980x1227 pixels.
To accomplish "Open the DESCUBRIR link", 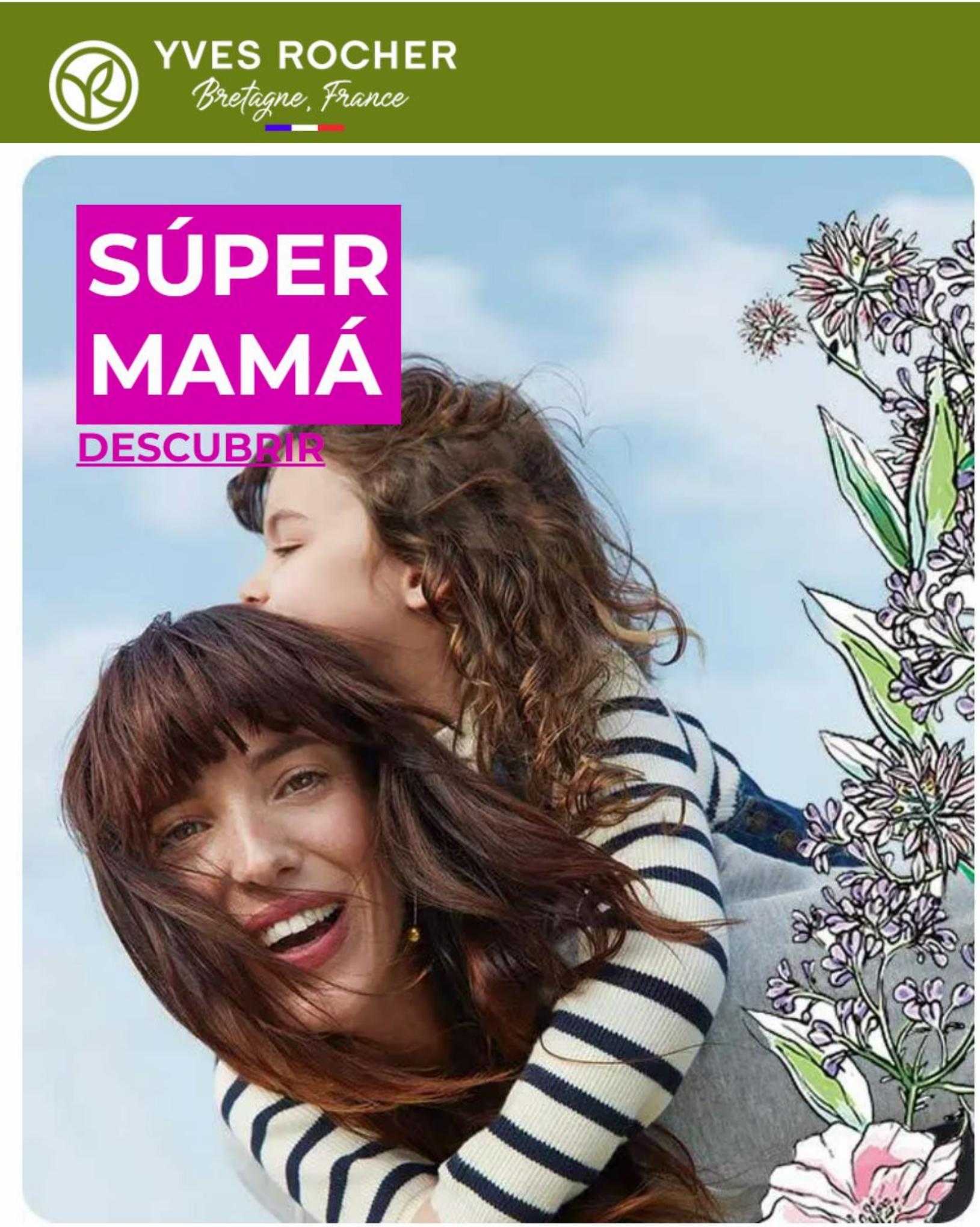I will pyautogui.click(x=200, y=448).
